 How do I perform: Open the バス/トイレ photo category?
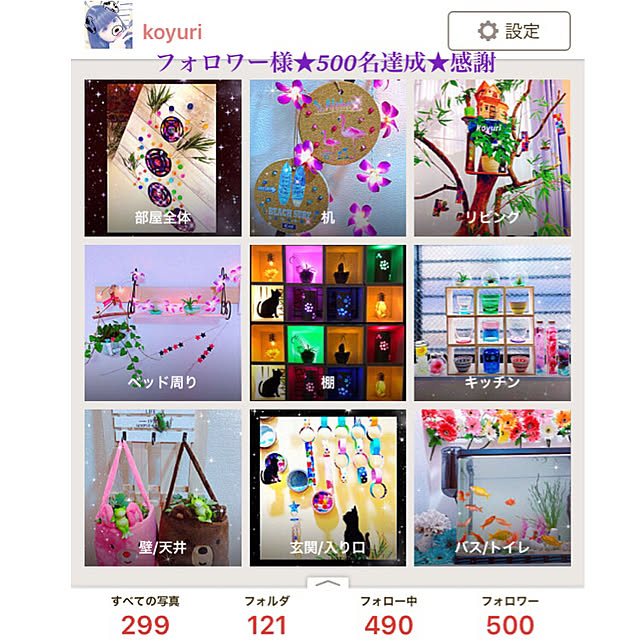(492, 487)
